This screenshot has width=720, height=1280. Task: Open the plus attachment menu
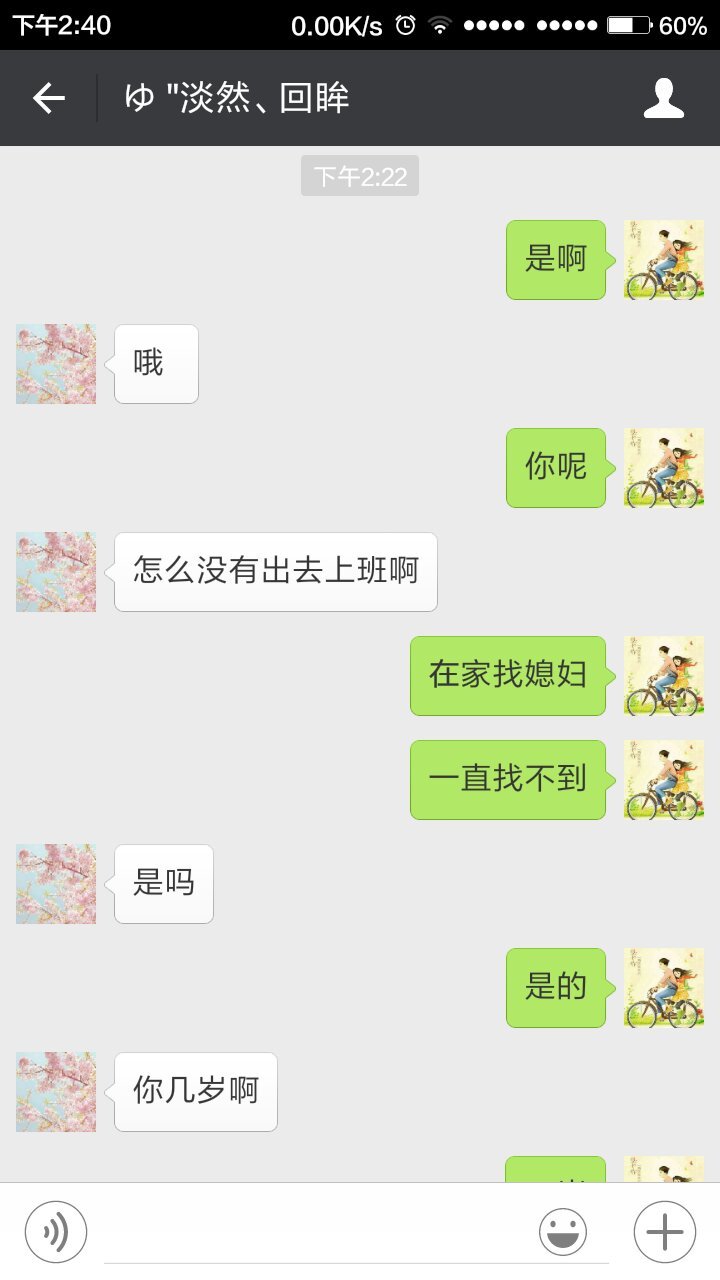click(664, 1231)
